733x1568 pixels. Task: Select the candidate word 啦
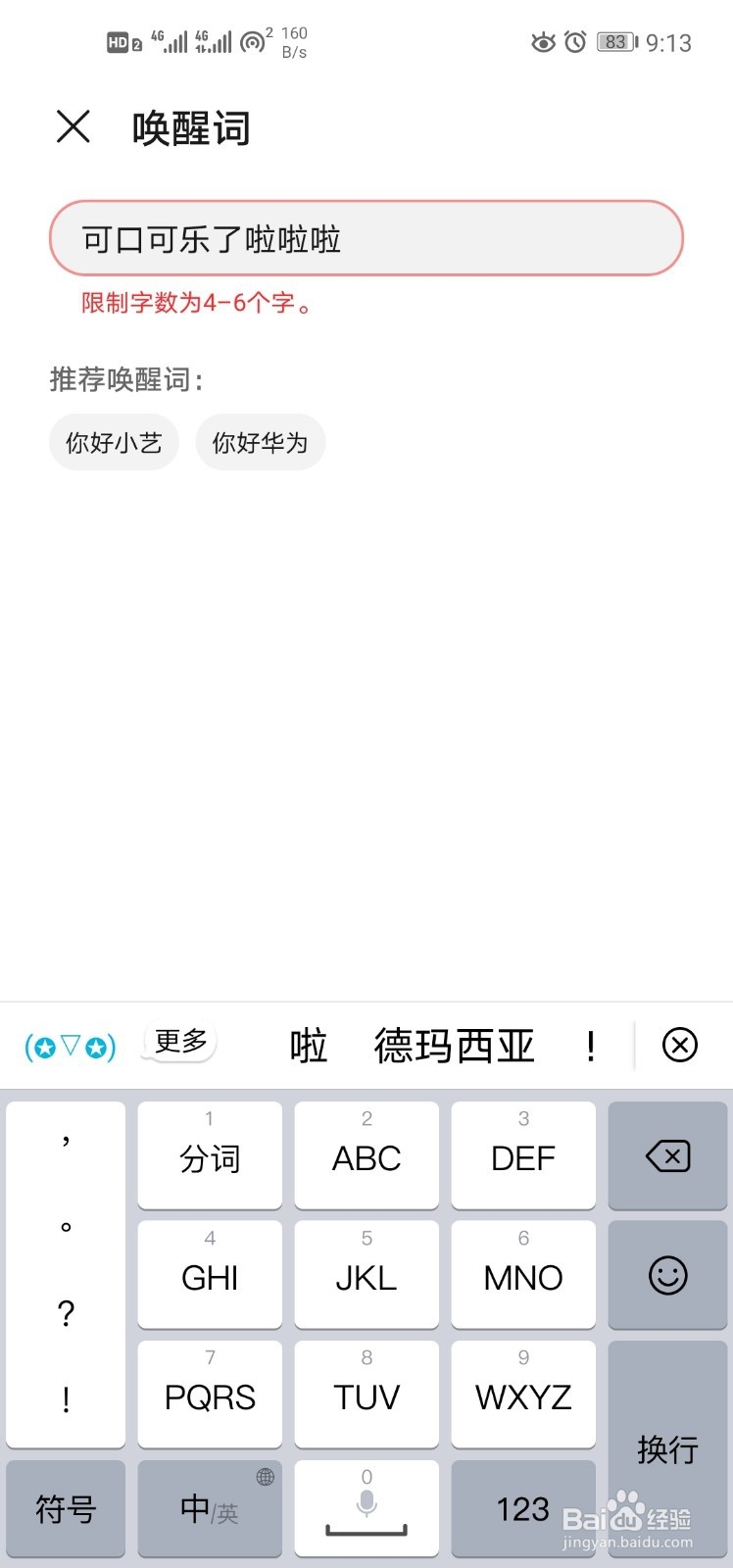[x=309, y=1047]
